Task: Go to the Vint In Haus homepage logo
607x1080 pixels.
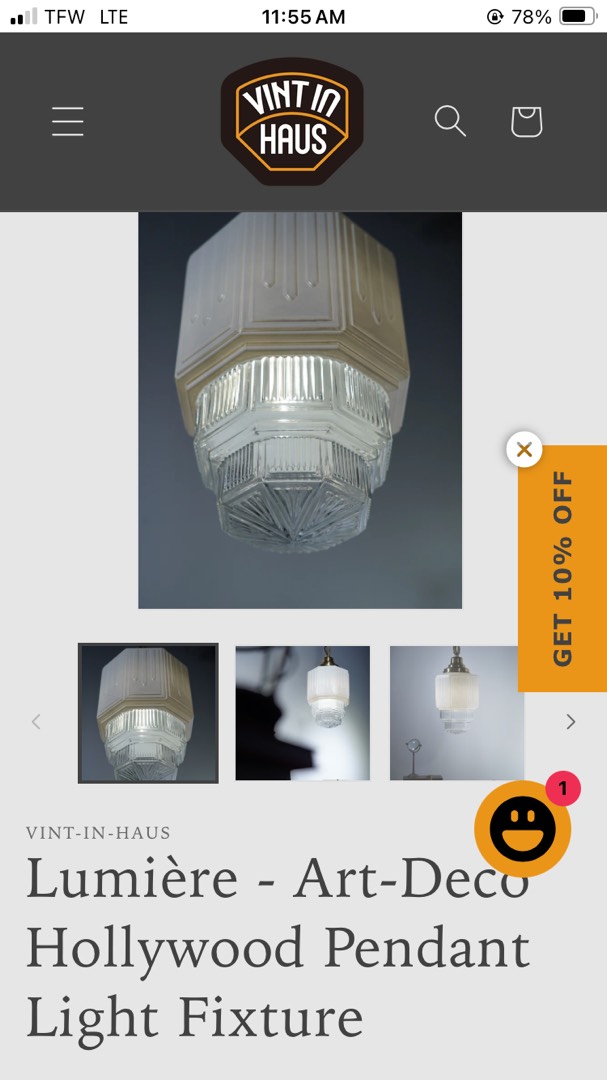Action: click(291, 122)
